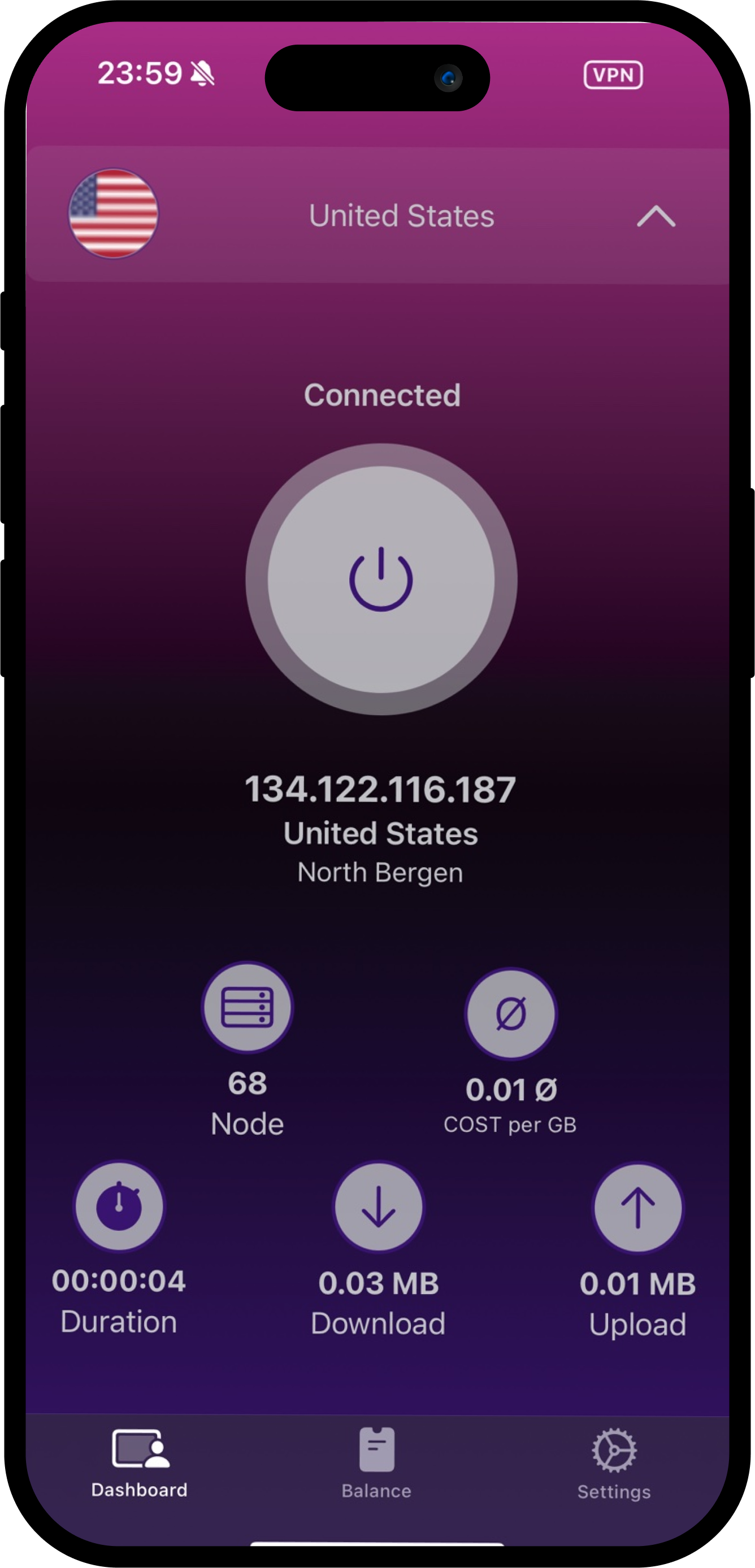
Task: Open the Settings tab
Action: (614, 1464)
